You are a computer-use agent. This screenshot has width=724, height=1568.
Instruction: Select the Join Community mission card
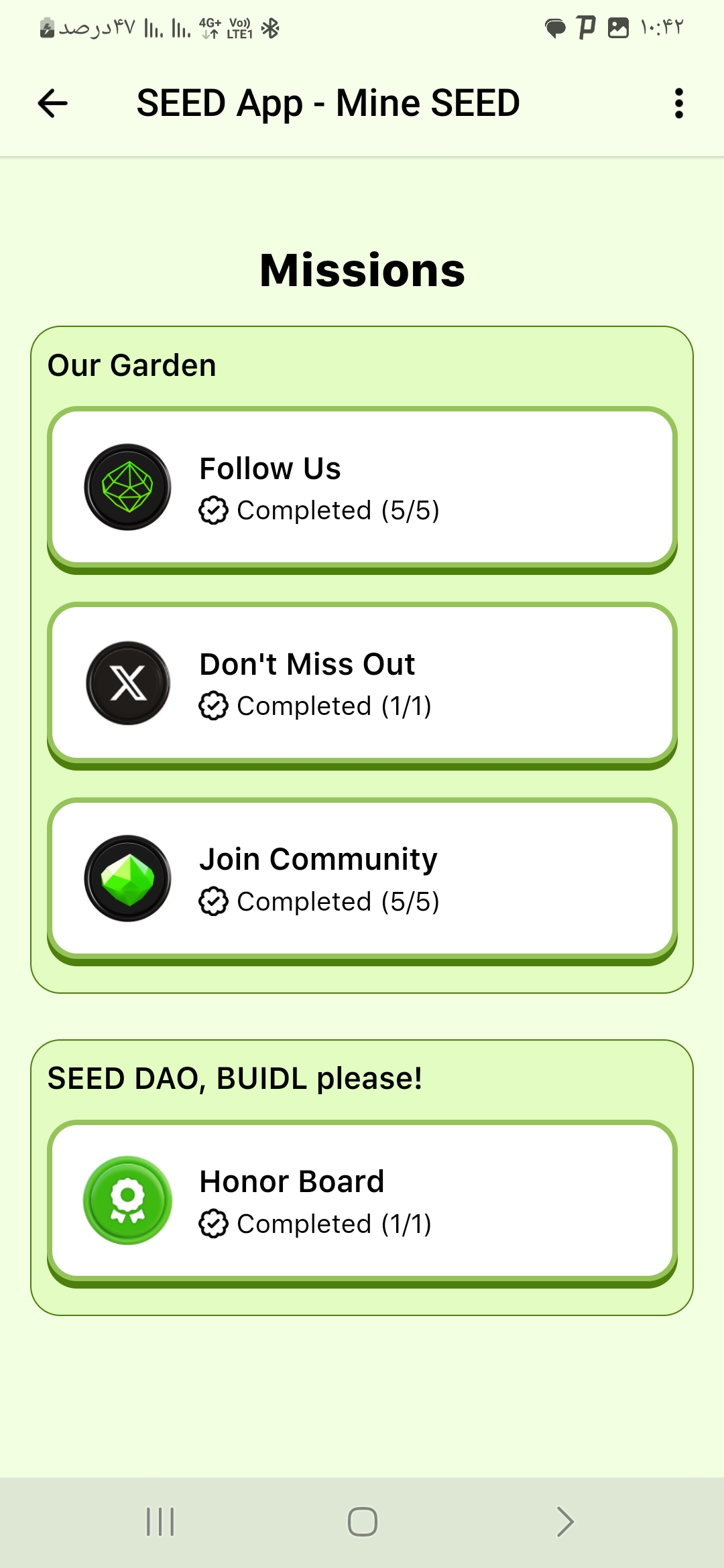[362, 879]
